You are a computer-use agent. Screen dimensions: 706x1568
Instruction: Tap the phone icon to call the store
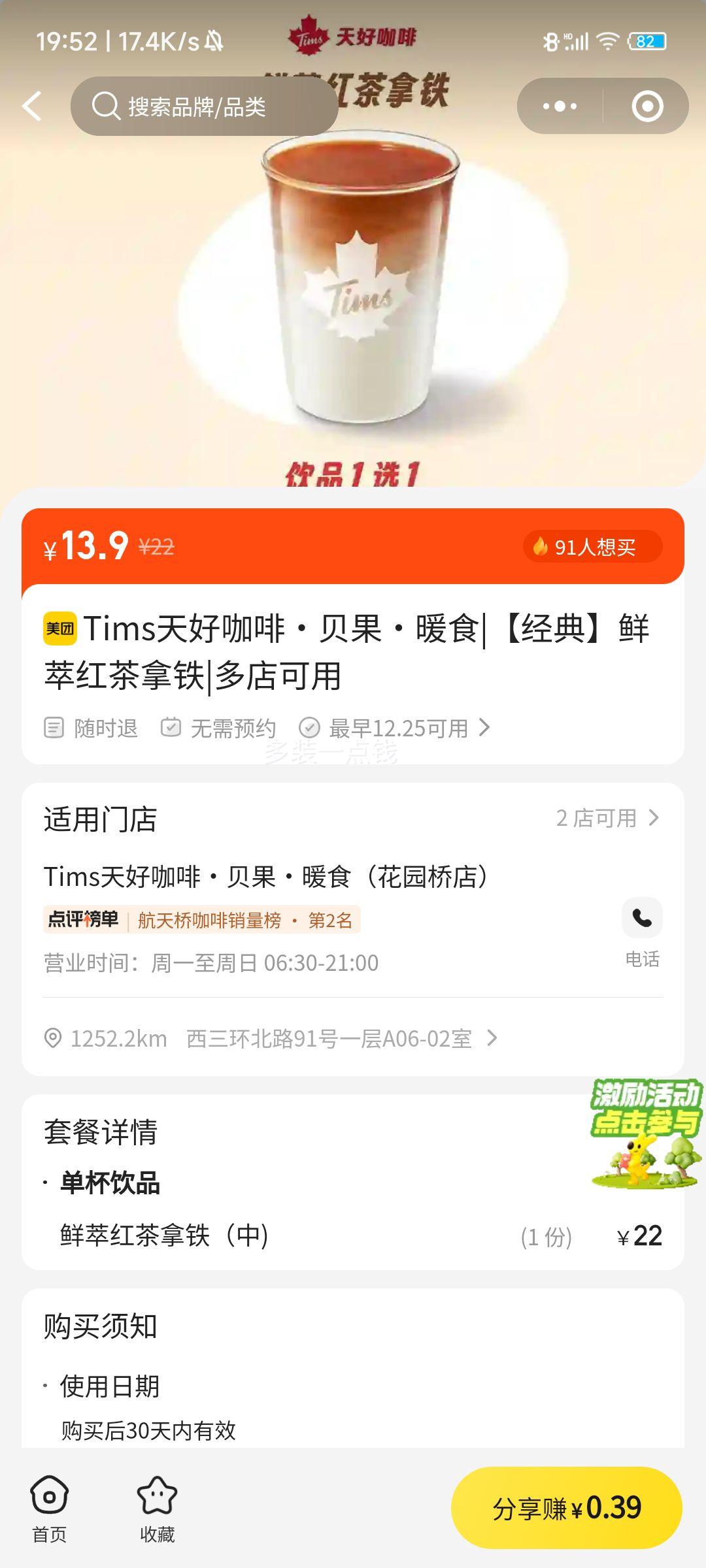[x=641, y=919]
